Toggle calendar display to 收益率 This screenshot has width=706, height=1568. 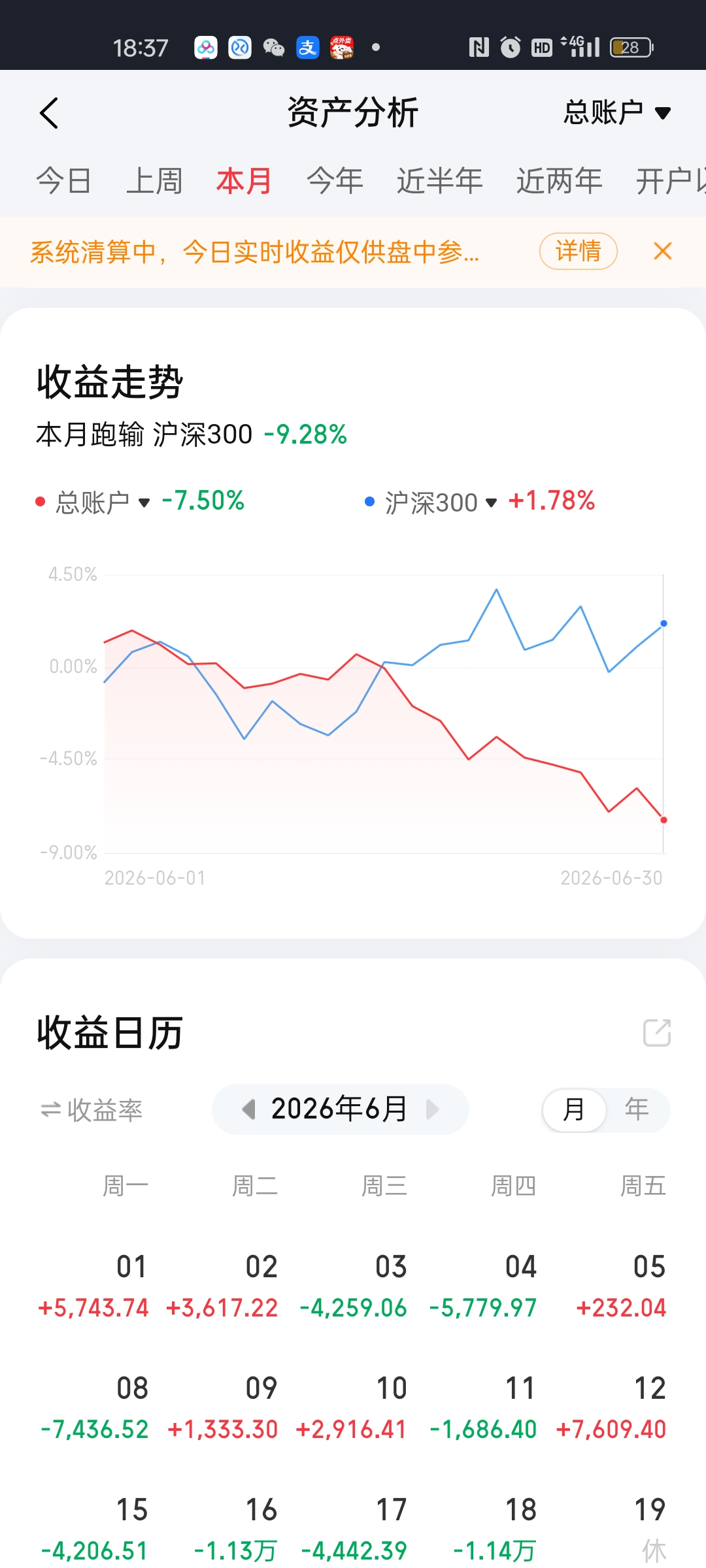pos(92,1110)
